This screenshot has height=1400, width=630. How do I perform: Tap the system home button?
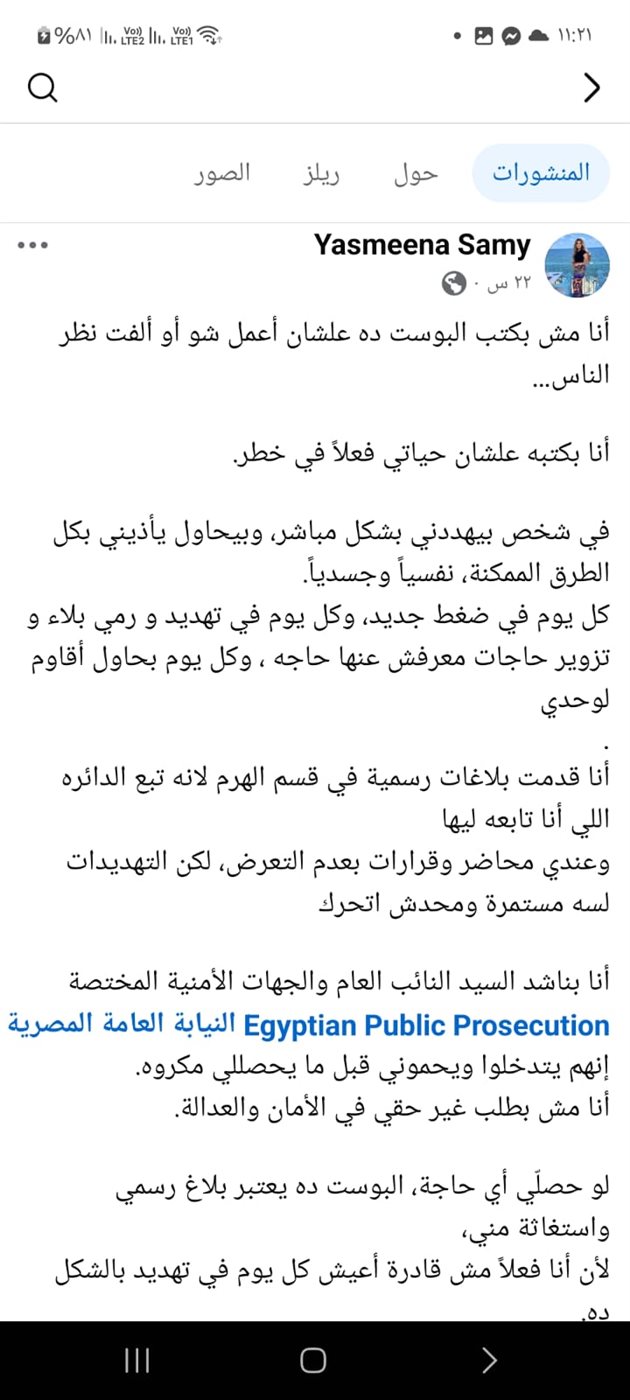click(314, 1359)
